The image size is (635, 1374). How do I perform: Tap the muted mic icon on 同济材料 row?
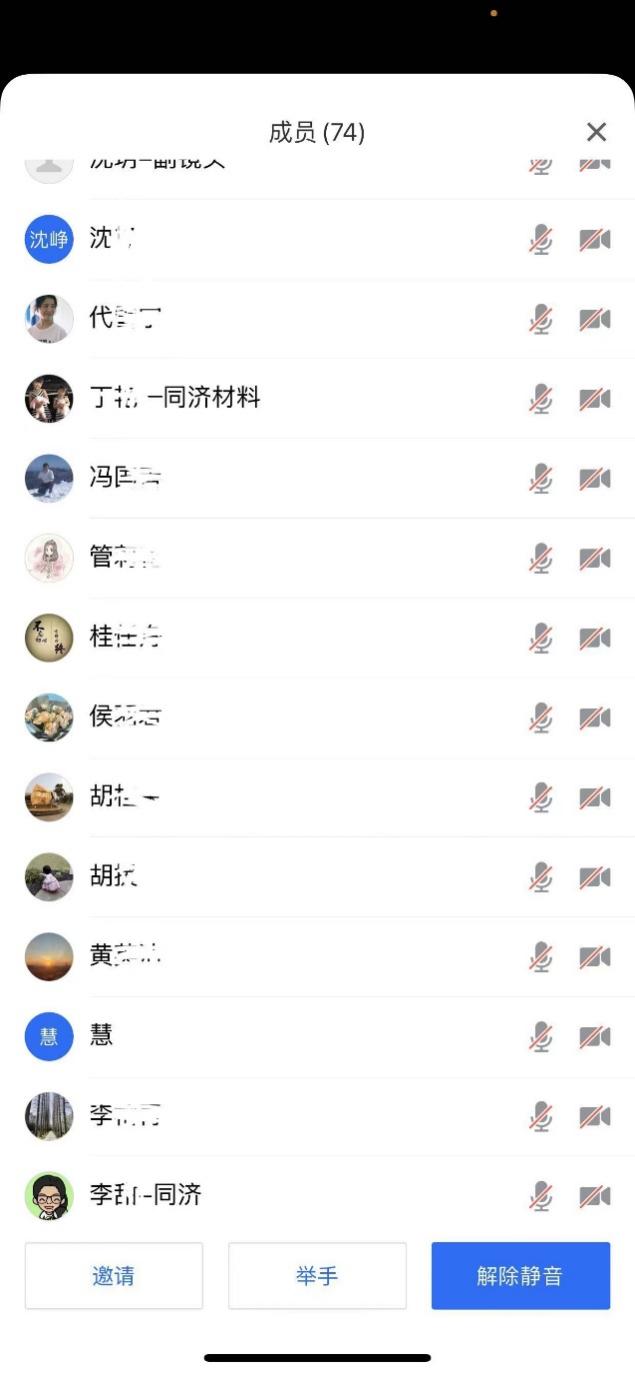[541, 398]
